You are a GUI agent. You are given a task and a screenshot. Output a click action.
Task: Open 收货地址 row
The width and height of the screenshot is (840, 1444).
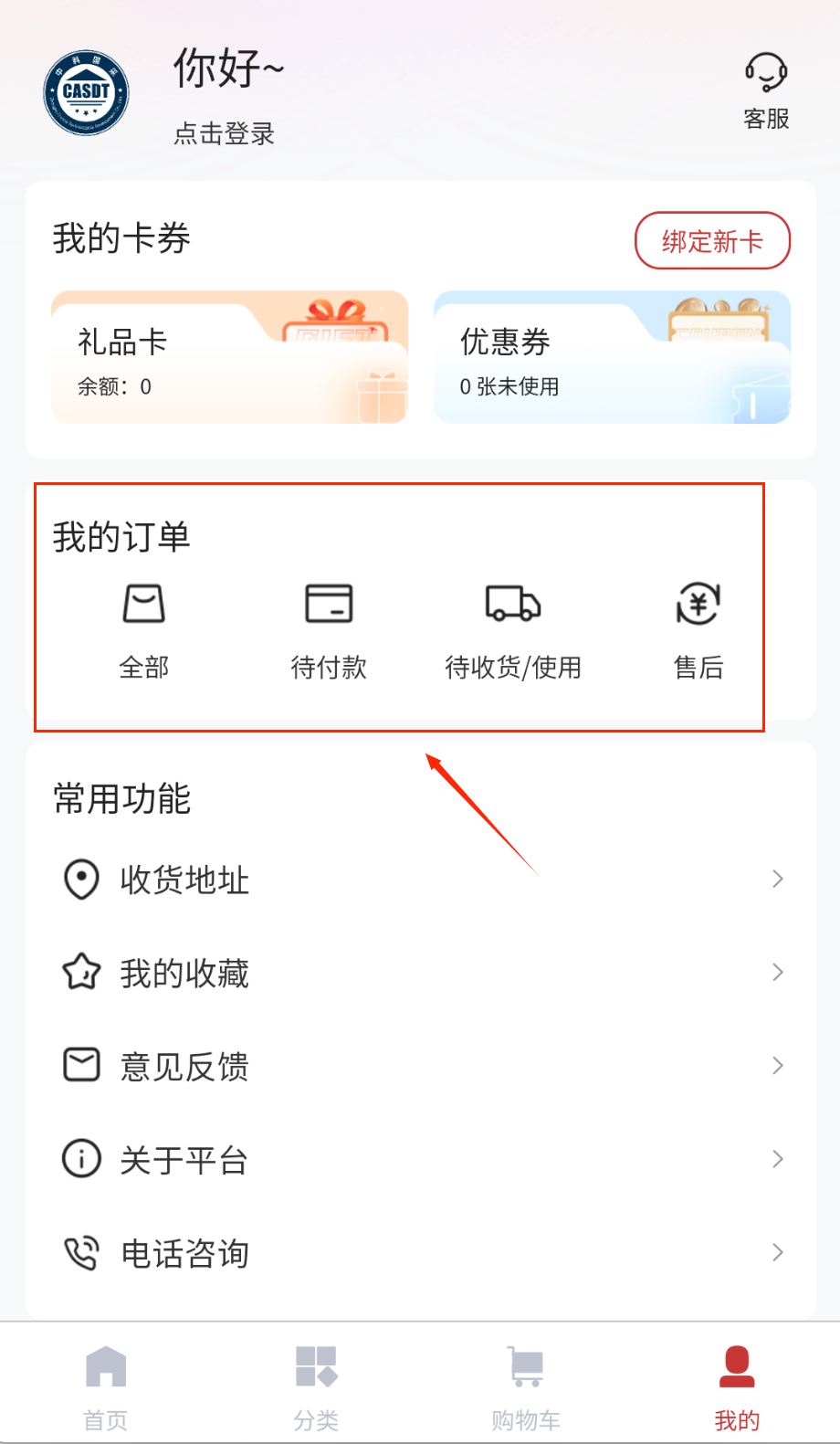point(420,880)
